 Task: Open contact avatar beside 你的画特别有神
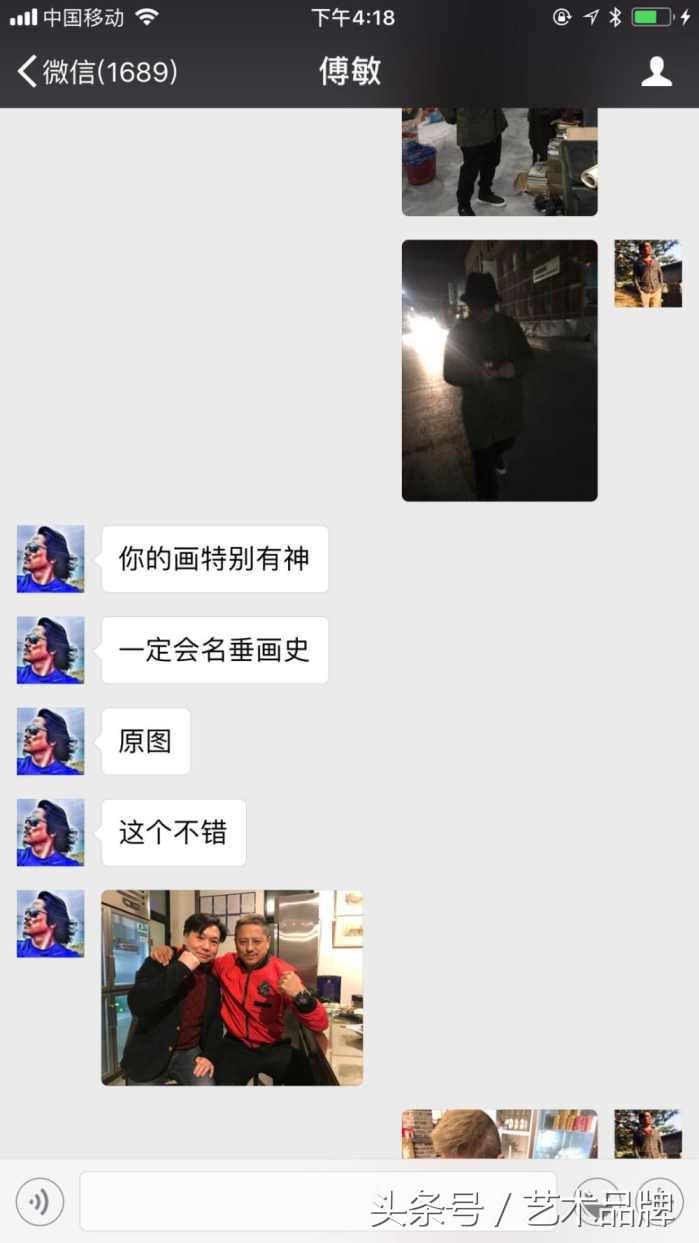[x=51, y=559]
